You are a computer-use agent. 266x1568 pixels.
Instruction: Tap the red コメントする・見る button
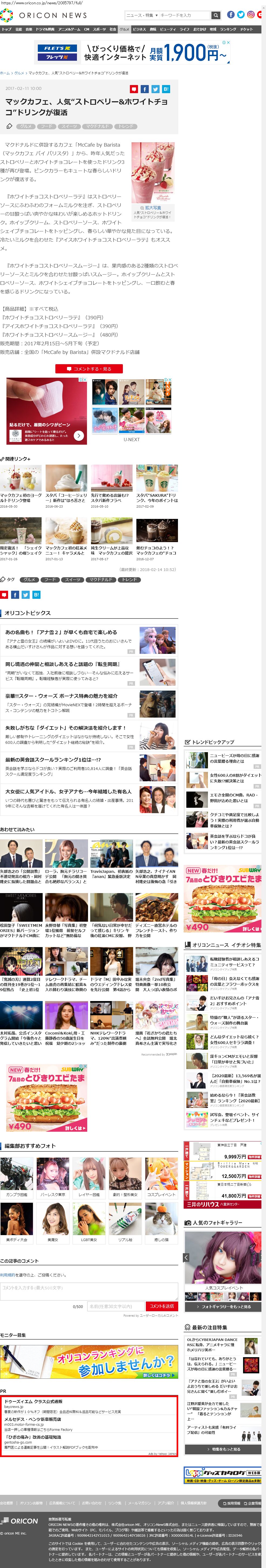pyautogui.click(x=89, y=369)
